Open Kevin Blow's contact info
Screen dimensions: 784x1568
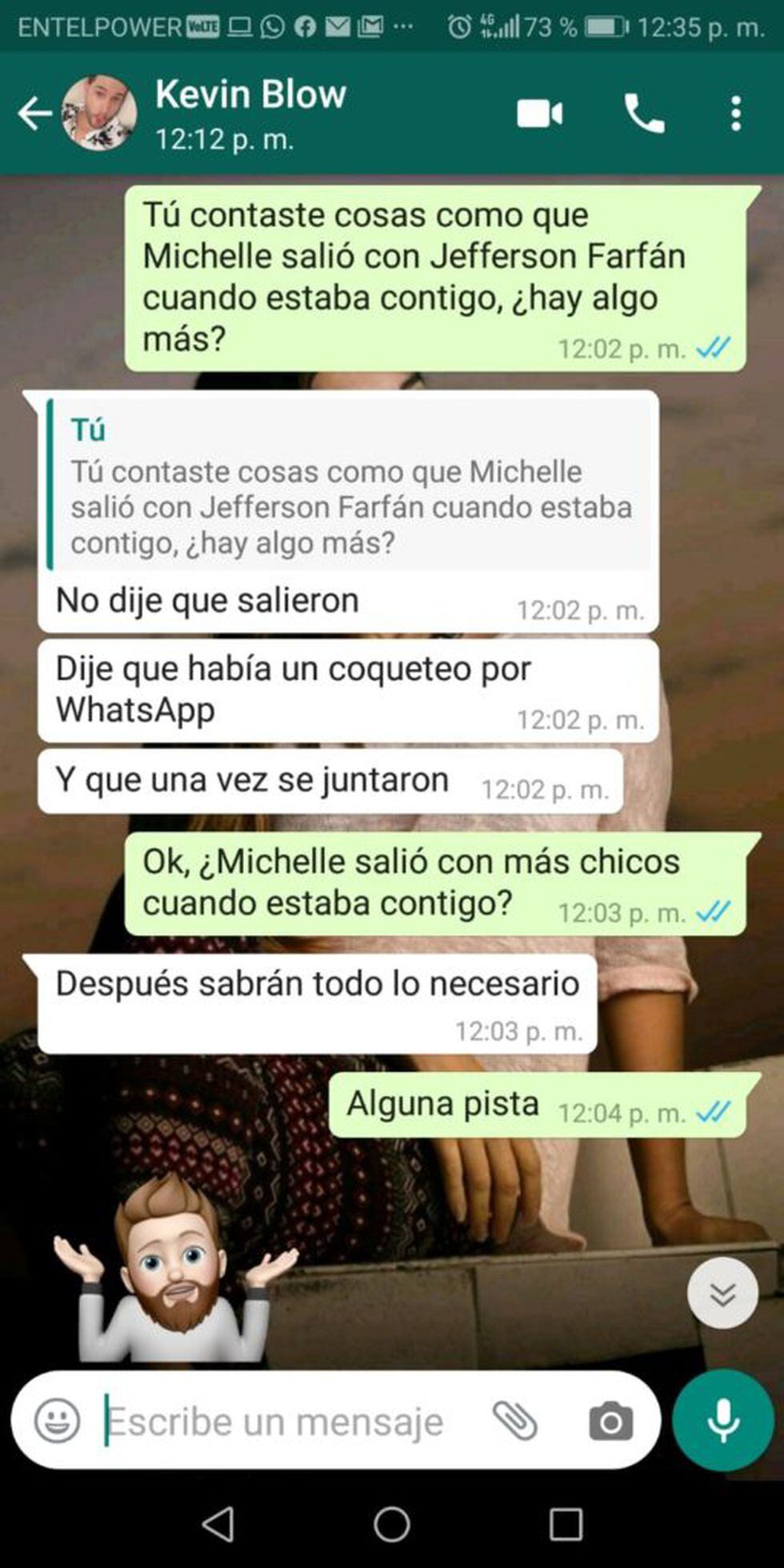click(250, 114)
